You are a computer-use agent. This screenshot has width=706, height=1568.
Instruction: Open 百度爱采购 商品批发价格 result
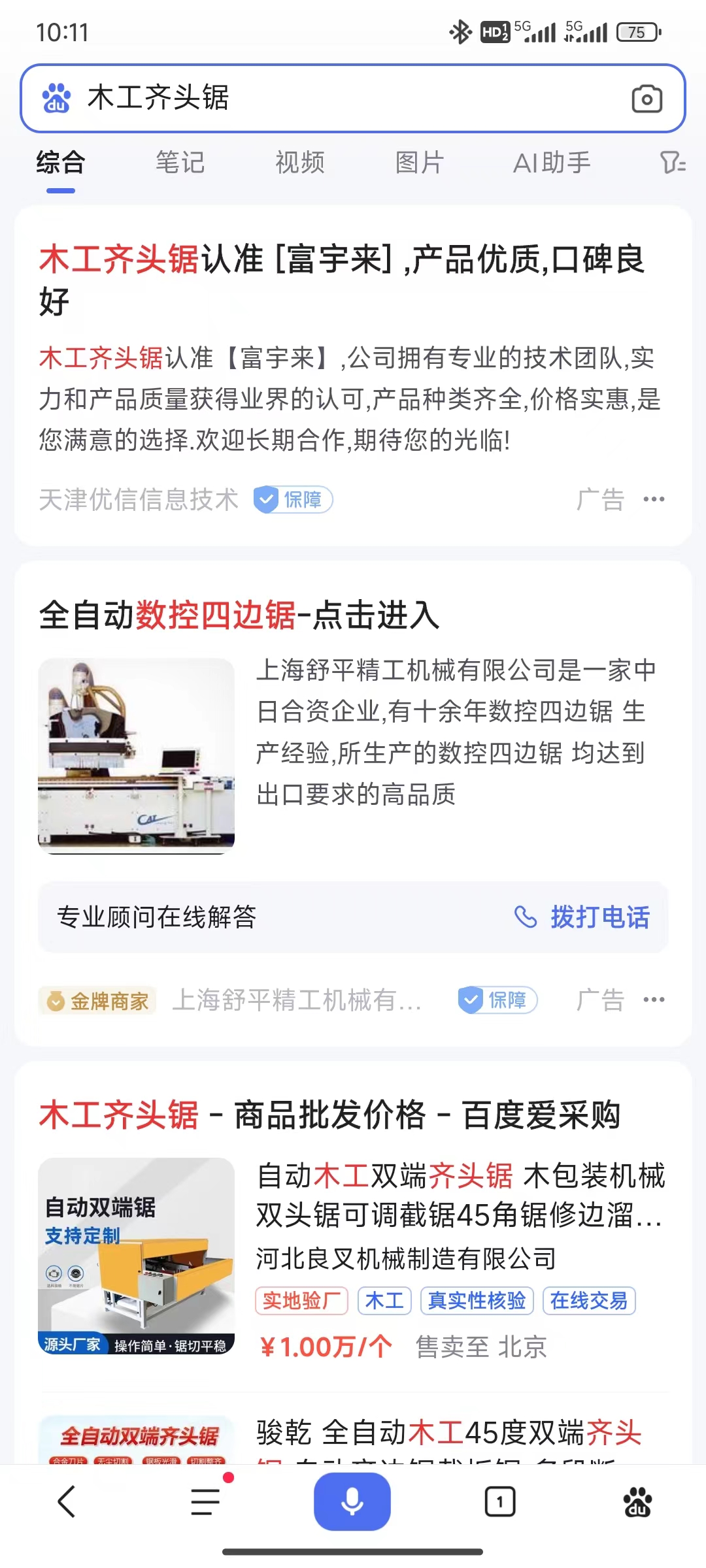(x=329, y=1115)
